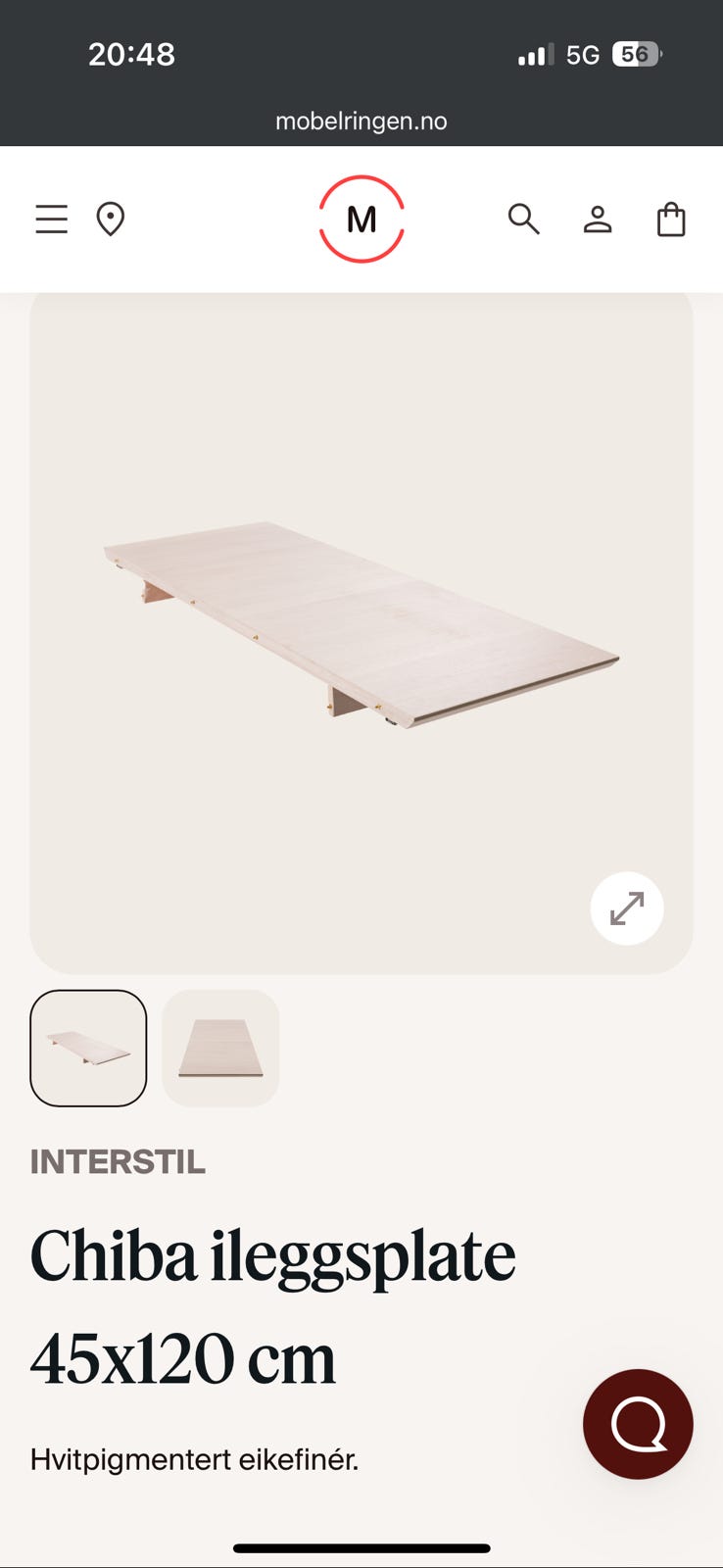Go to Møbelringen home via M logo
The image size is (723, 1568).
coord(361,220)
